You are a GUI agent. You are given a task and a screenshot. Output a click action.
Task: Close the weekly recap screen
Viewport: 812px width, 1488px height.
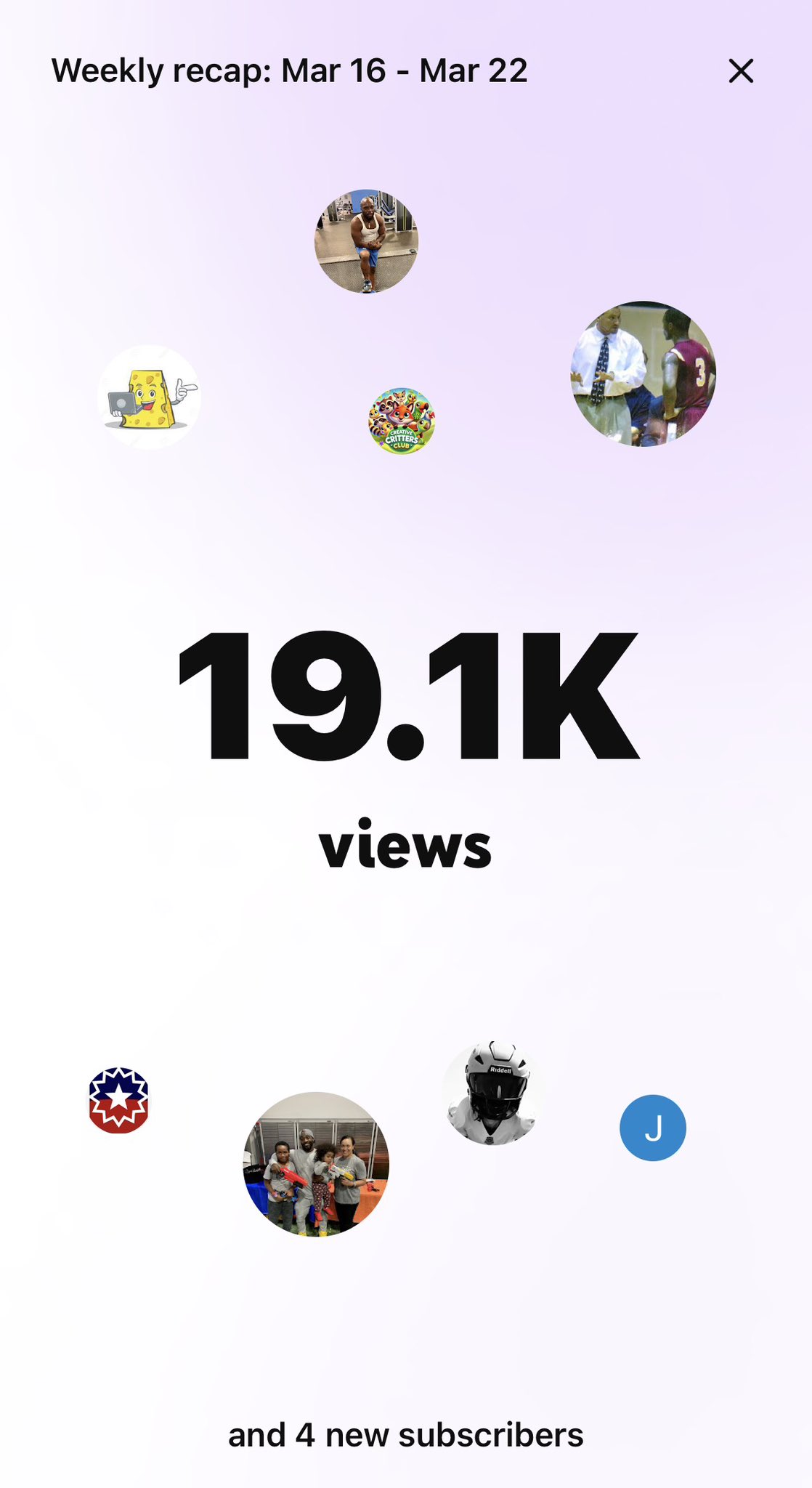pos(741,71)
